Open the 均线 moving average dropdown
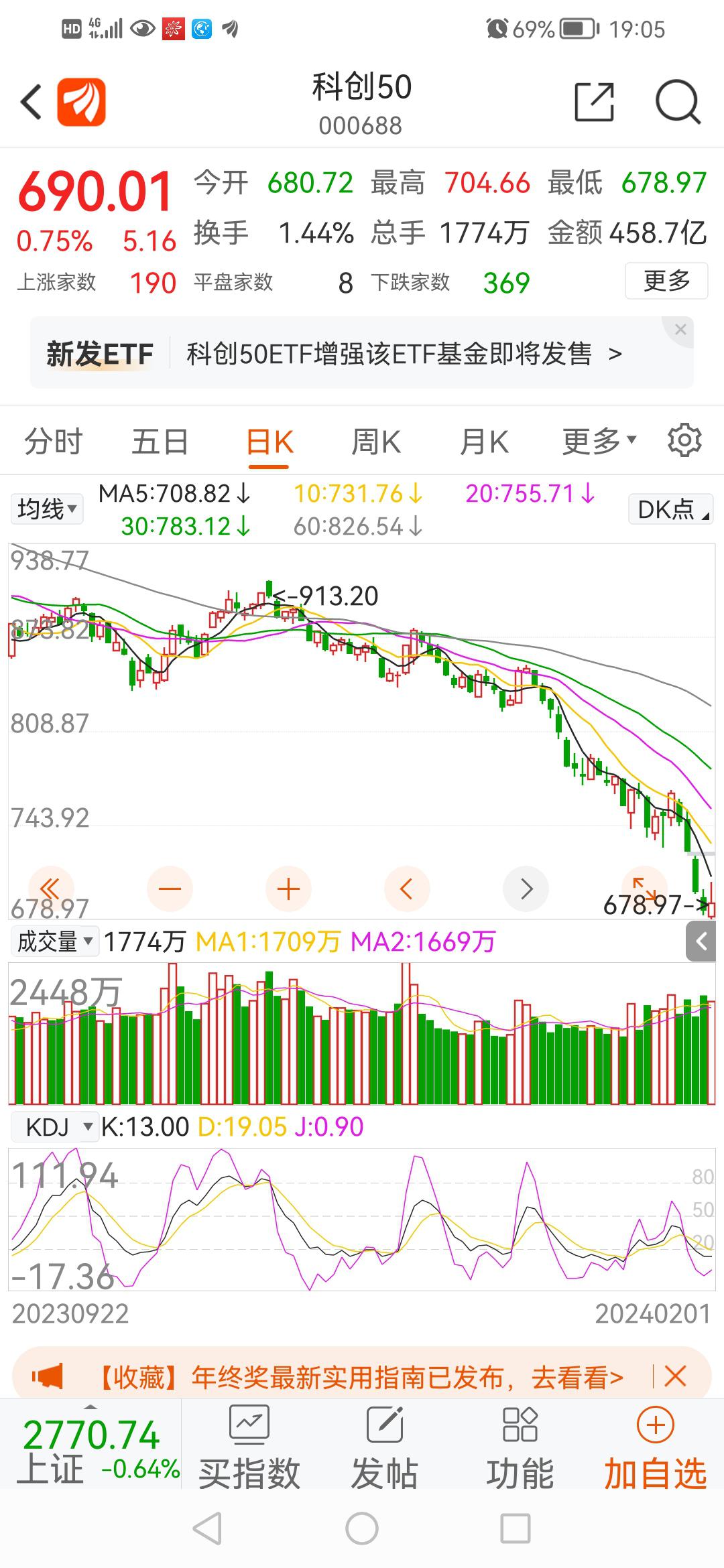The height and width of the screenshot is (1568, 724). click(46, 509)
